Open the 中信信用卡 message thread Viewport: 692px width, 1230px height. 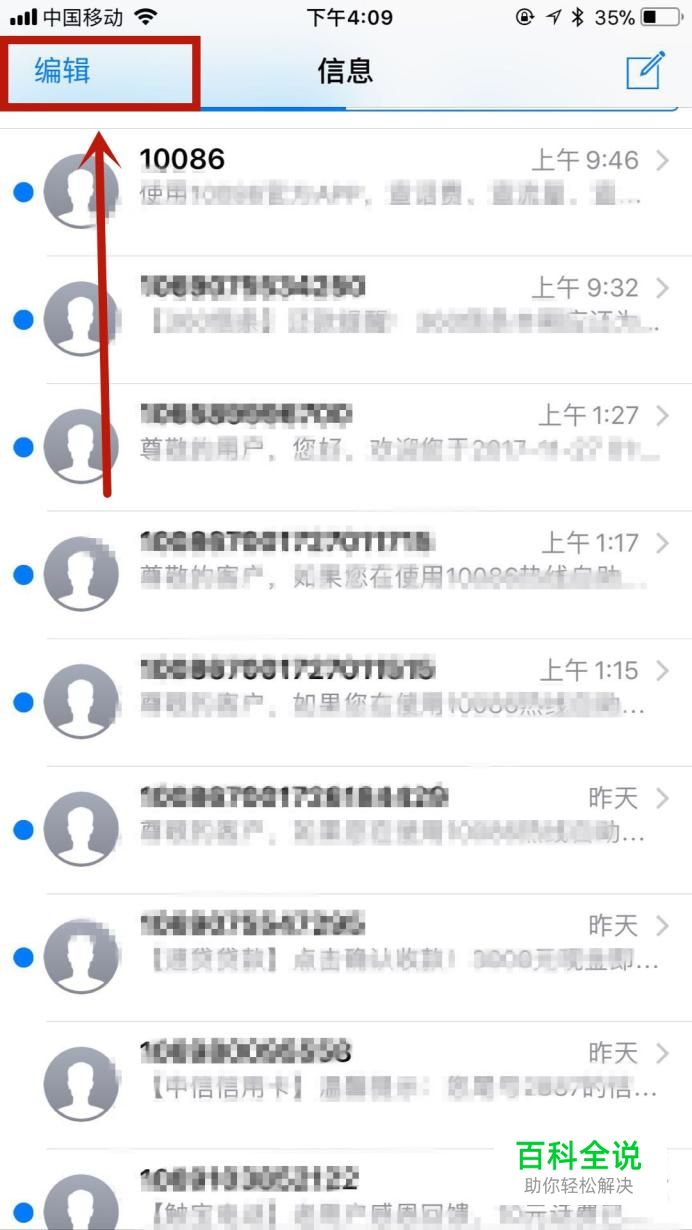[x=346, y=1085]
